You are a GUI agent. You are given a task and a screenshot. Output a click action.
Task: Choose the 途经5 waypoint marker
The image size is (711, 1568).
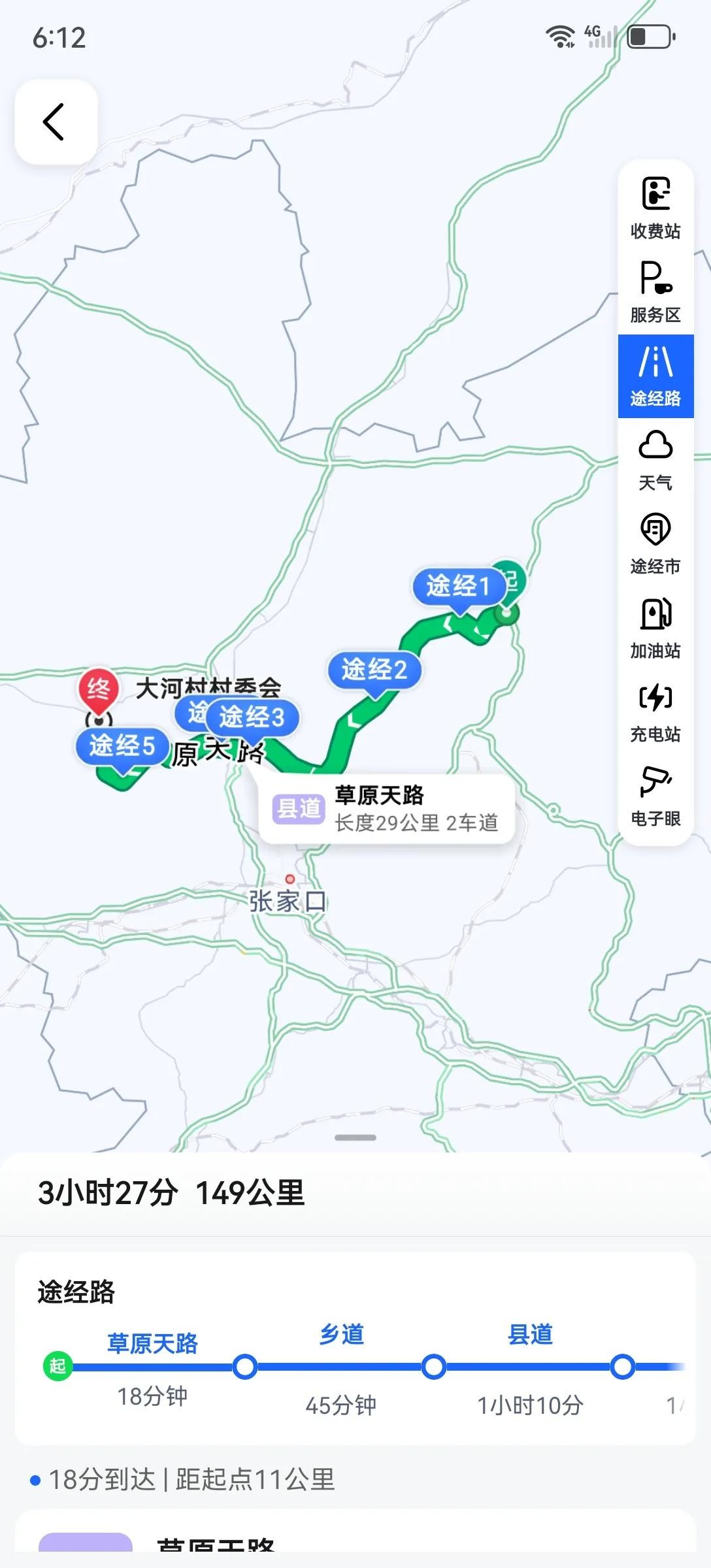[x=122, y=746]
